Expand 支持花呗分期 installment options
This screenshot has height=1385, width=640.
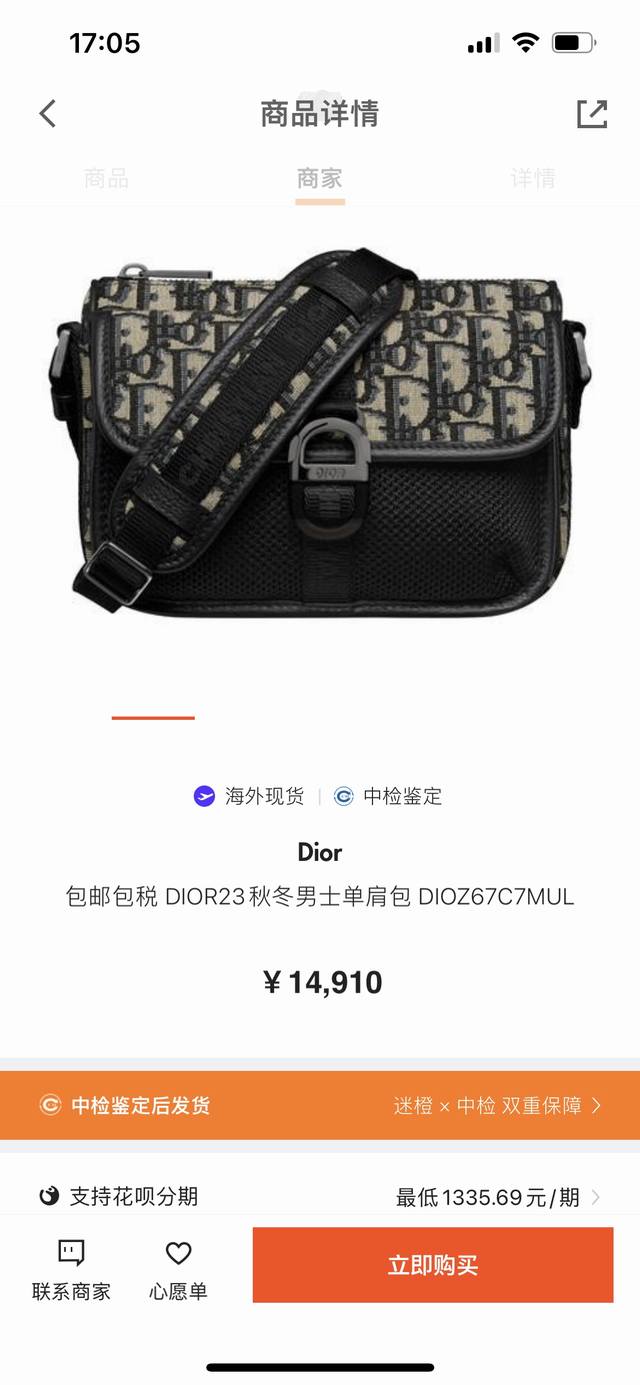[320, 1196]
